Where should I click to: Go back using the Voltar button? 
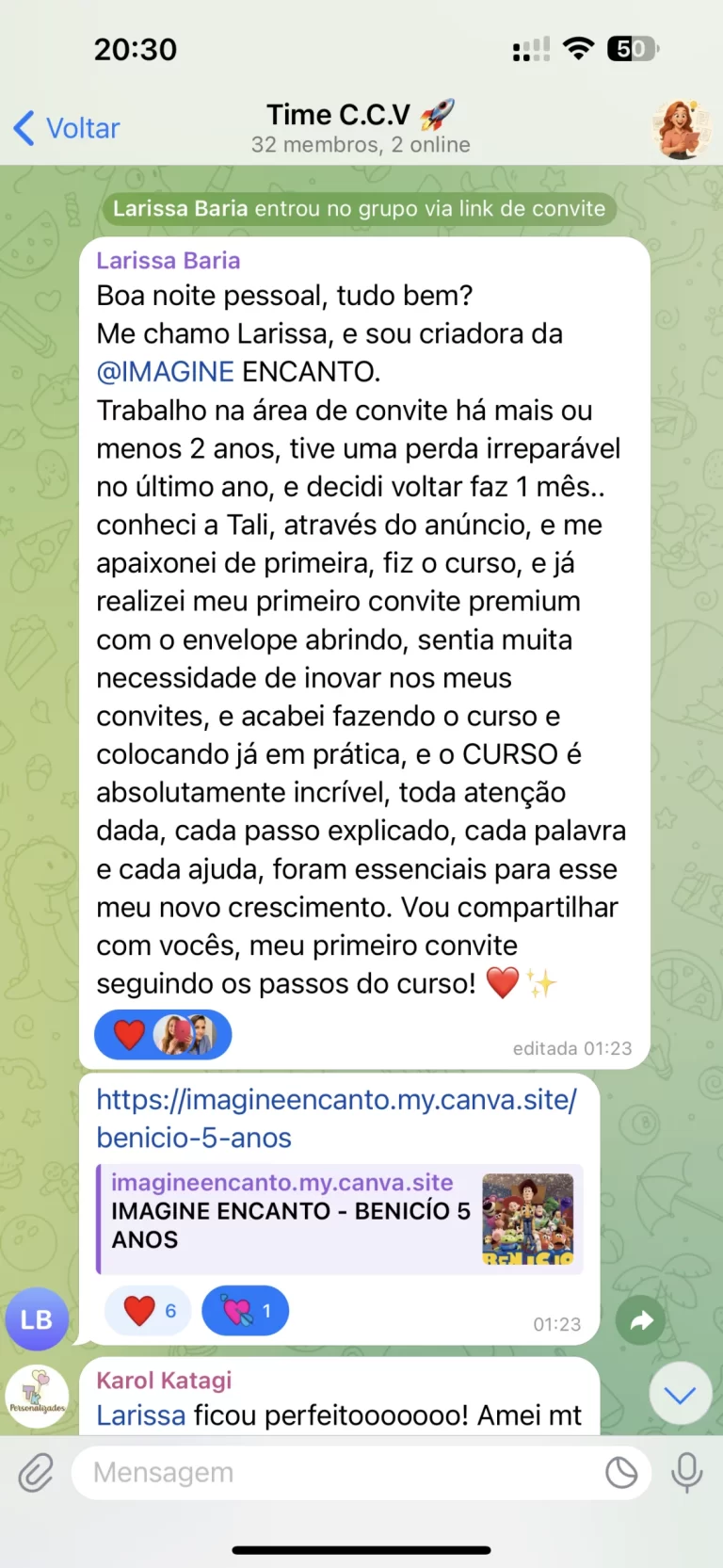coord(67,128)
